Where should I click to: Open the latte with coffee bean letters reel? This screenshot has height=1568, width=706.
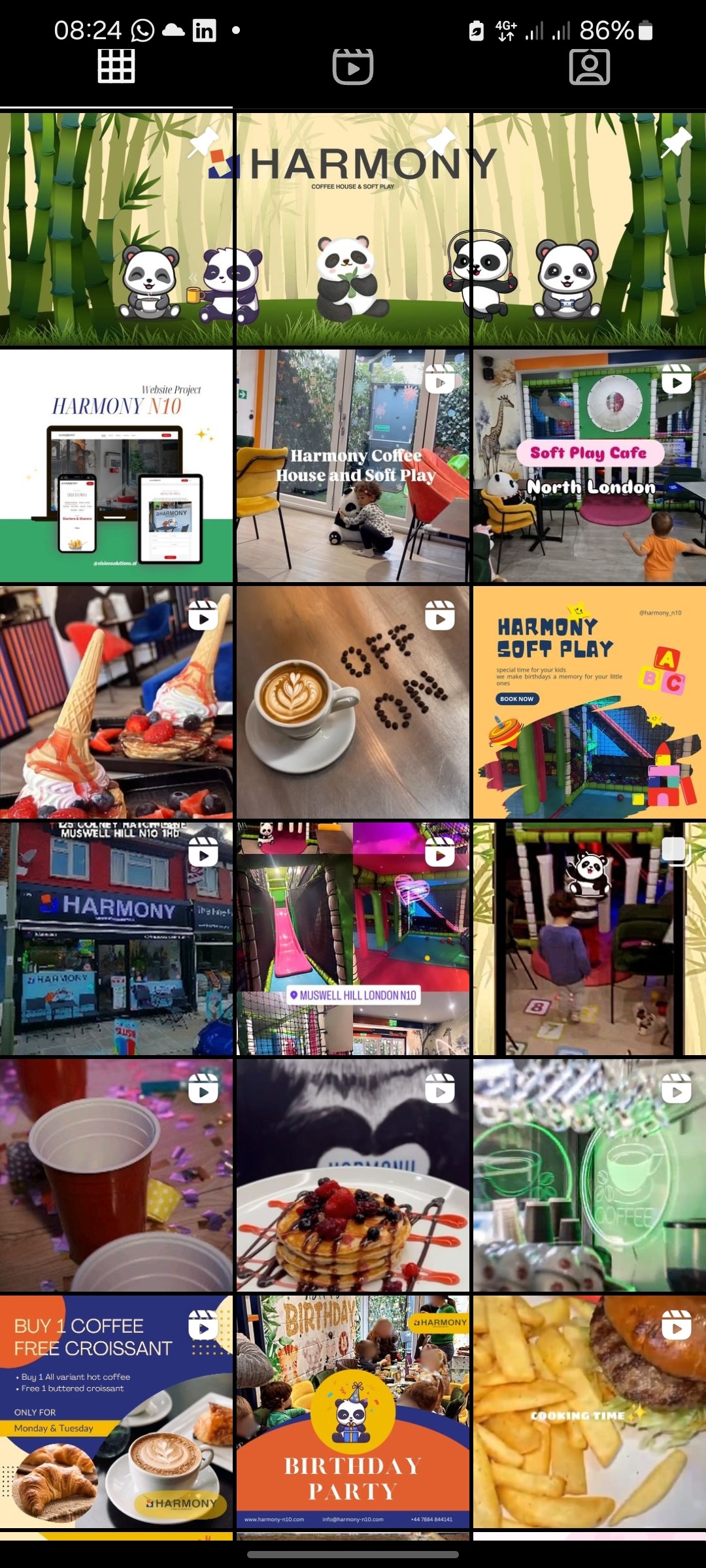pos(353,702)
